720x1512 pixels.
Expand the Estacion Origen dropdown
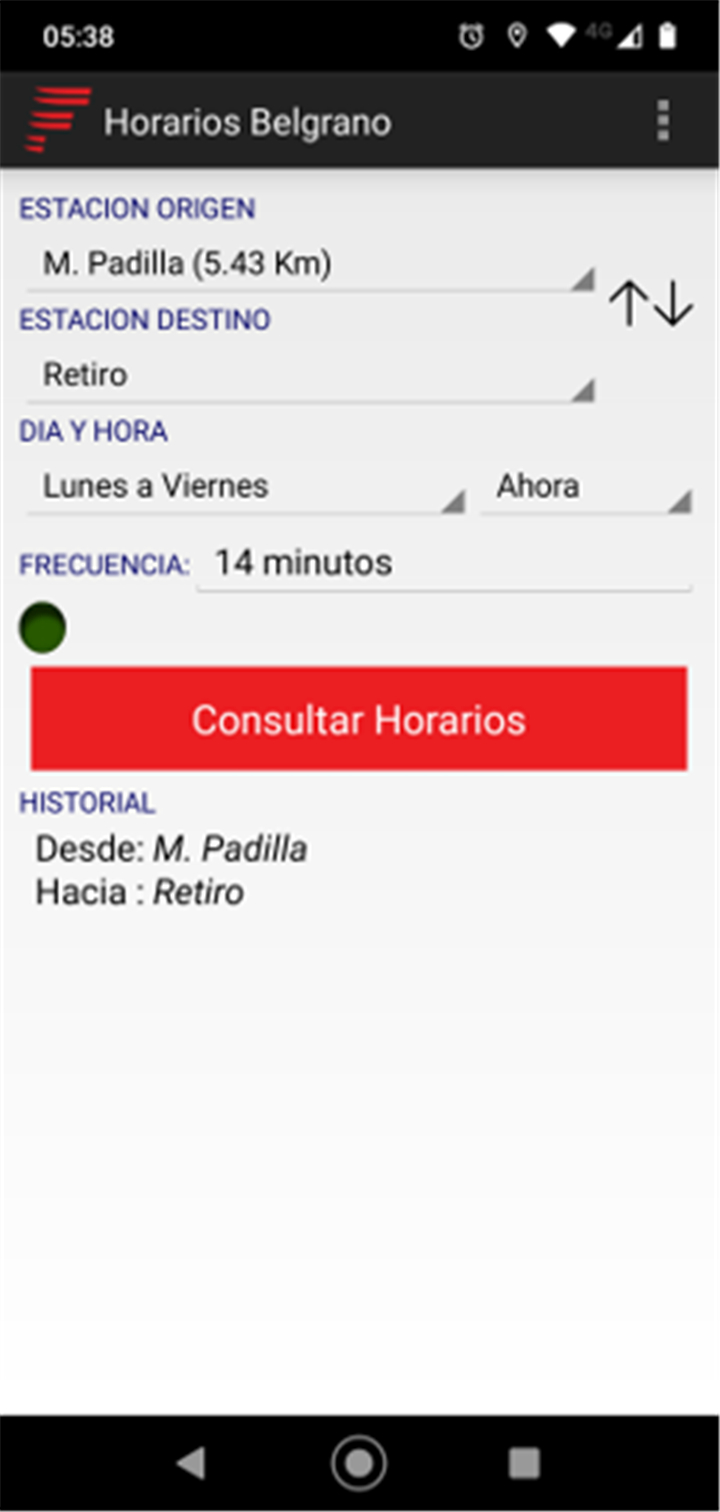click(311, 266)
